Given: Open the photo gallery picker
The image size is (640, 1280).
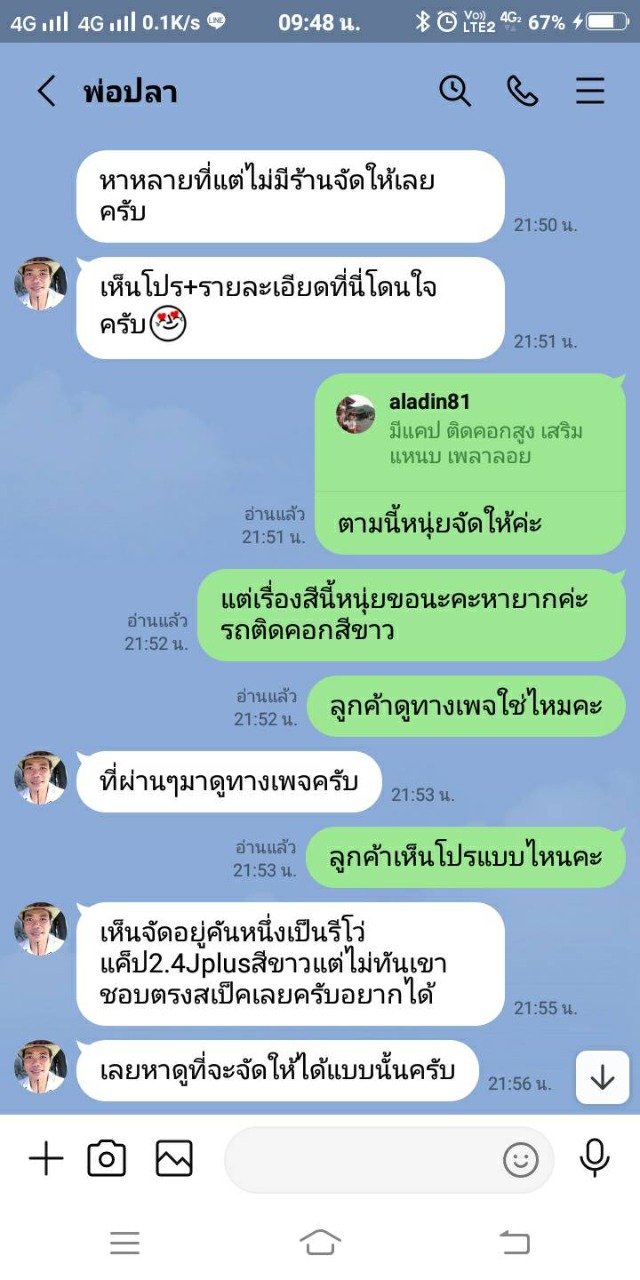Looking at the screenshot, I should [174, 1159].
